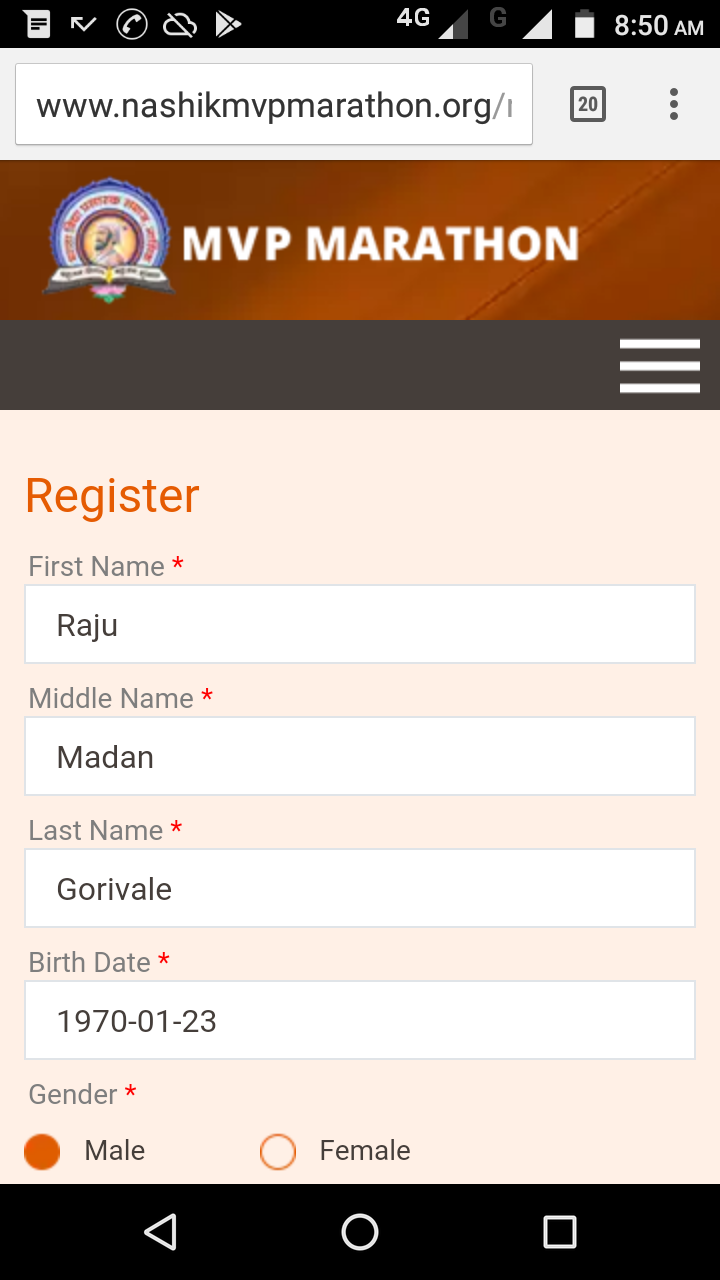Go to the home screen
This screenshot has width=720, height=1280.
(360, 1232)
